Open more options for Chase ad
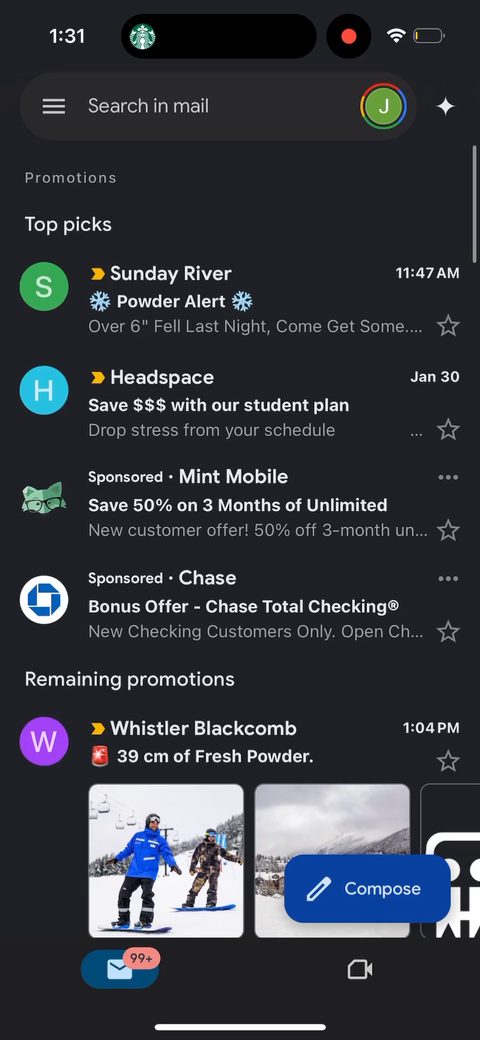 [x=448, y=579]
